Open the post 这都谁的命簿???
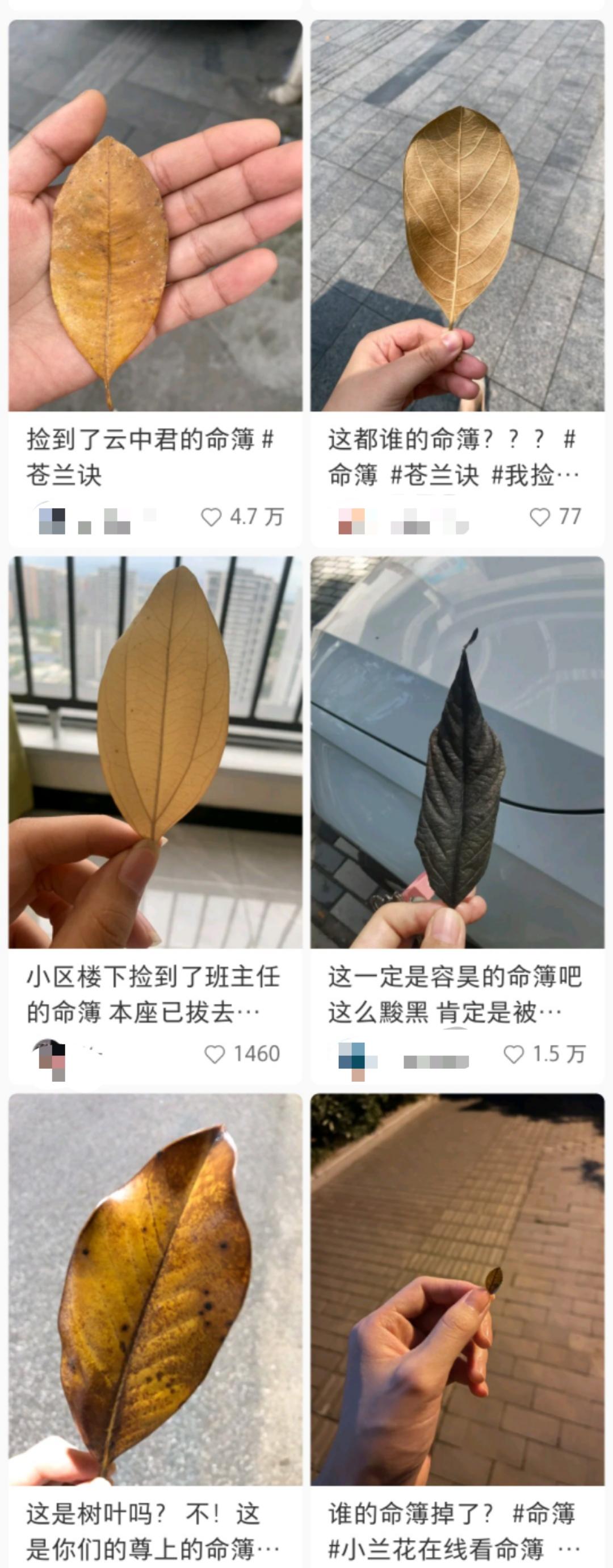 coord(457,215)
